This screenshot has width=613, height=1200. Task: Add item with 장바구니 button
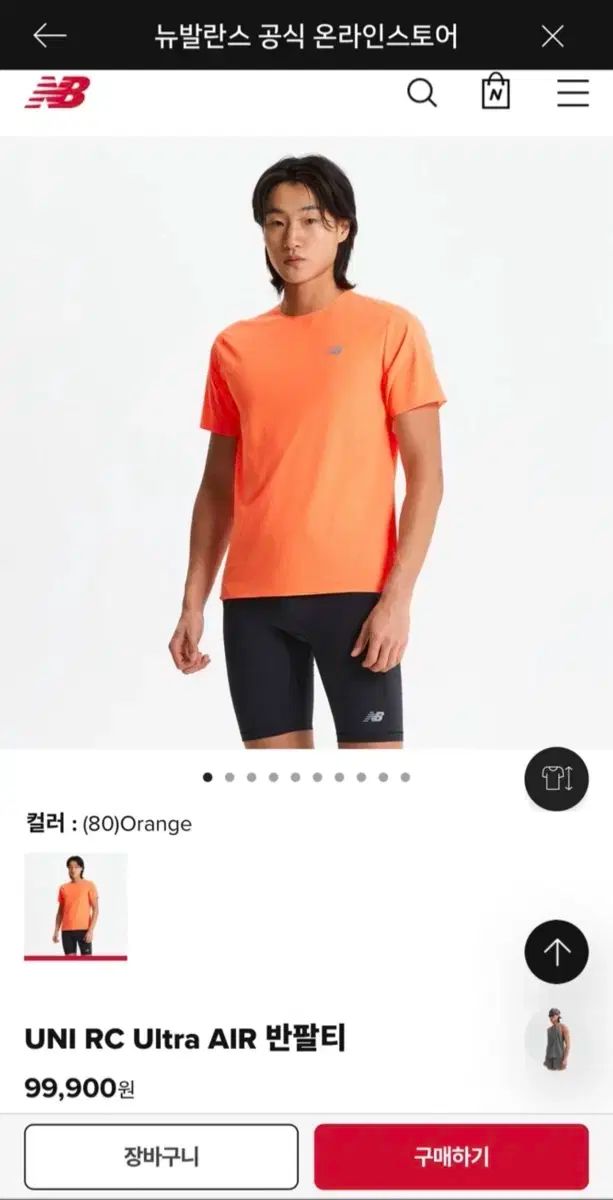coord(161,1157)
